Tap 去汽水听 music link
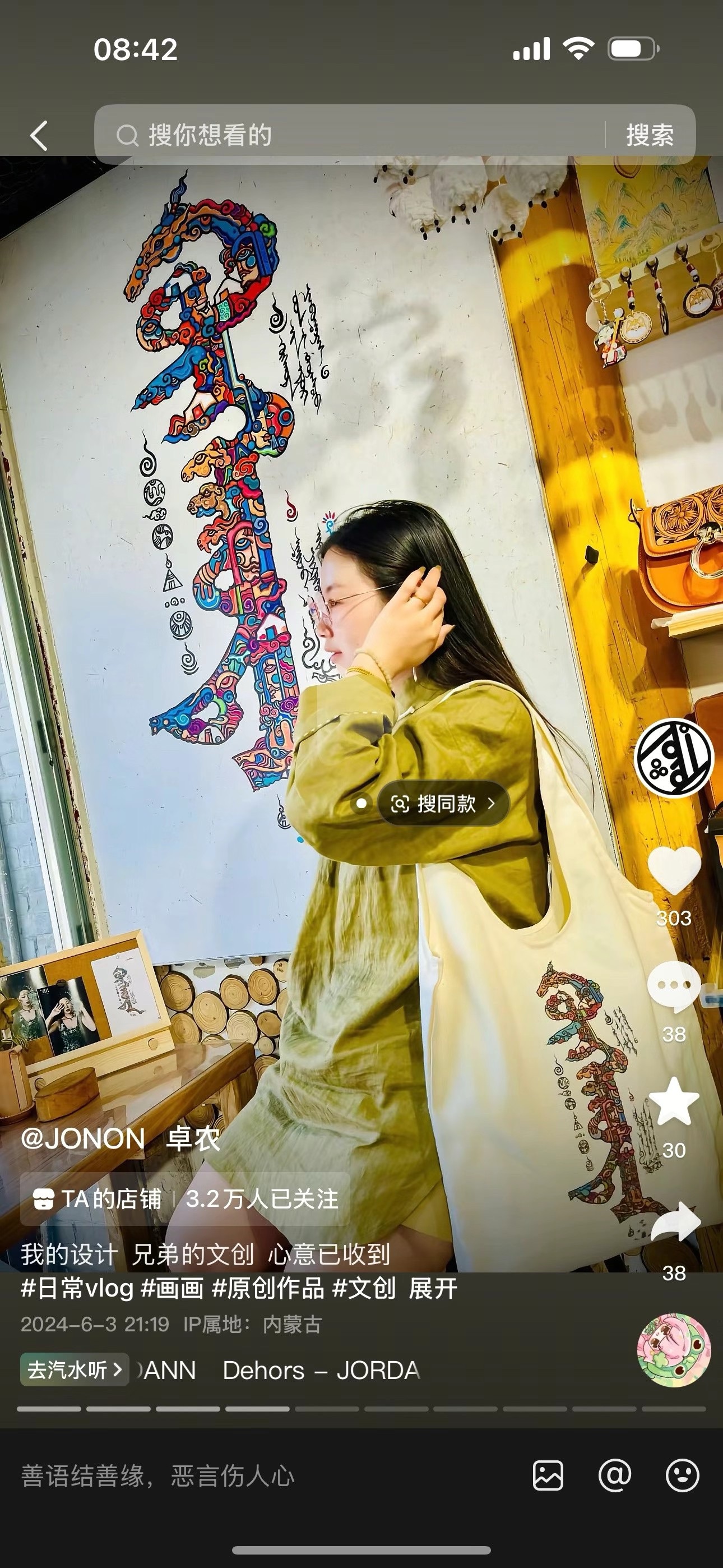The height and width of the screenshot is (1568, 723). 74,1369
